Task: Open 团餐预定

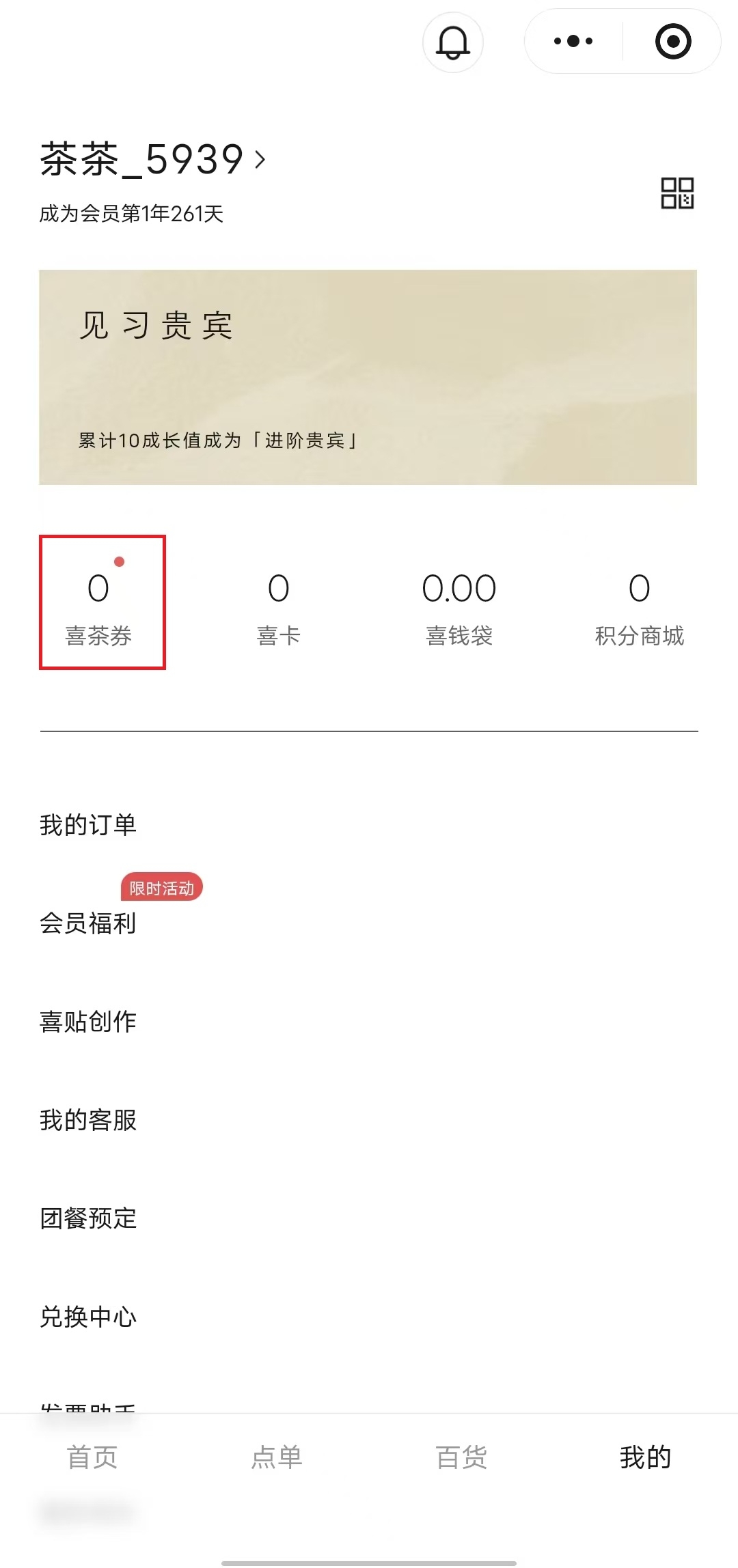Action: [88, 1218]
